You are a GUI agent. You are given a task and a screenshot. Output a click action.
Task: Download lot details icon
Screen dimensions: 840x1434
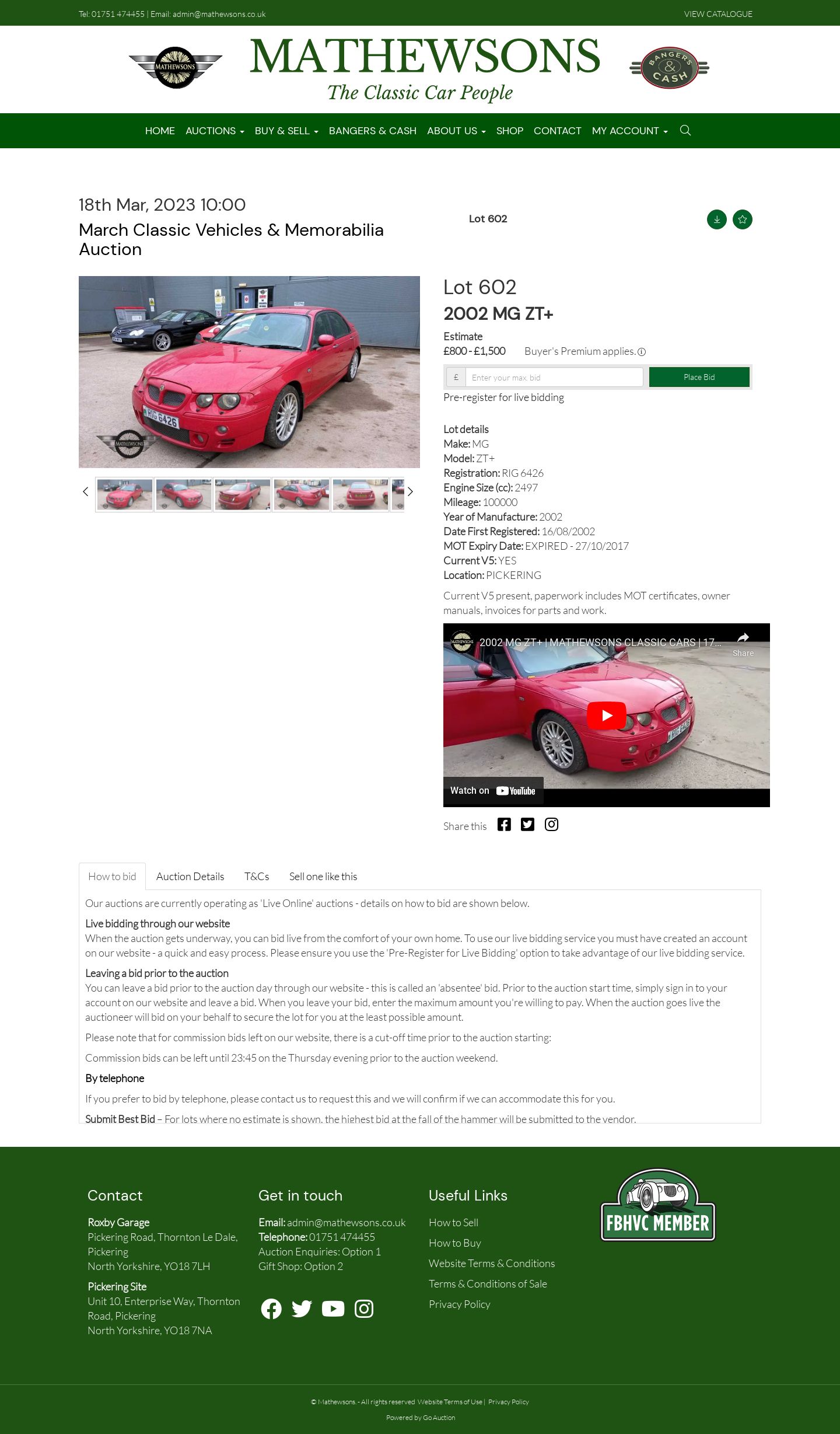[x=716, y=219]
